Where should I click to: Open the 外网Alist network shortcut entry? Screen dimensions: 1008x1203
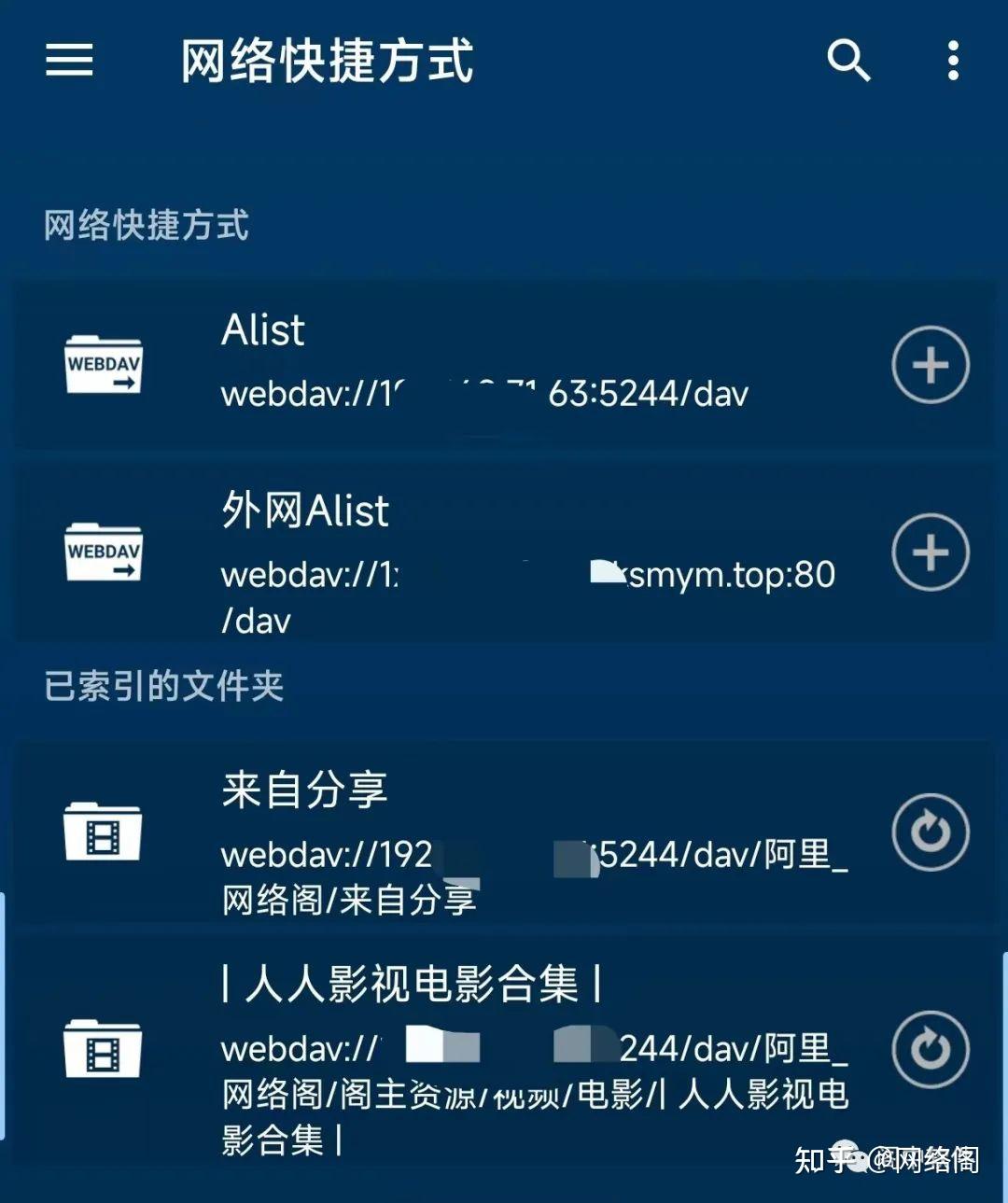coord(467,551)
